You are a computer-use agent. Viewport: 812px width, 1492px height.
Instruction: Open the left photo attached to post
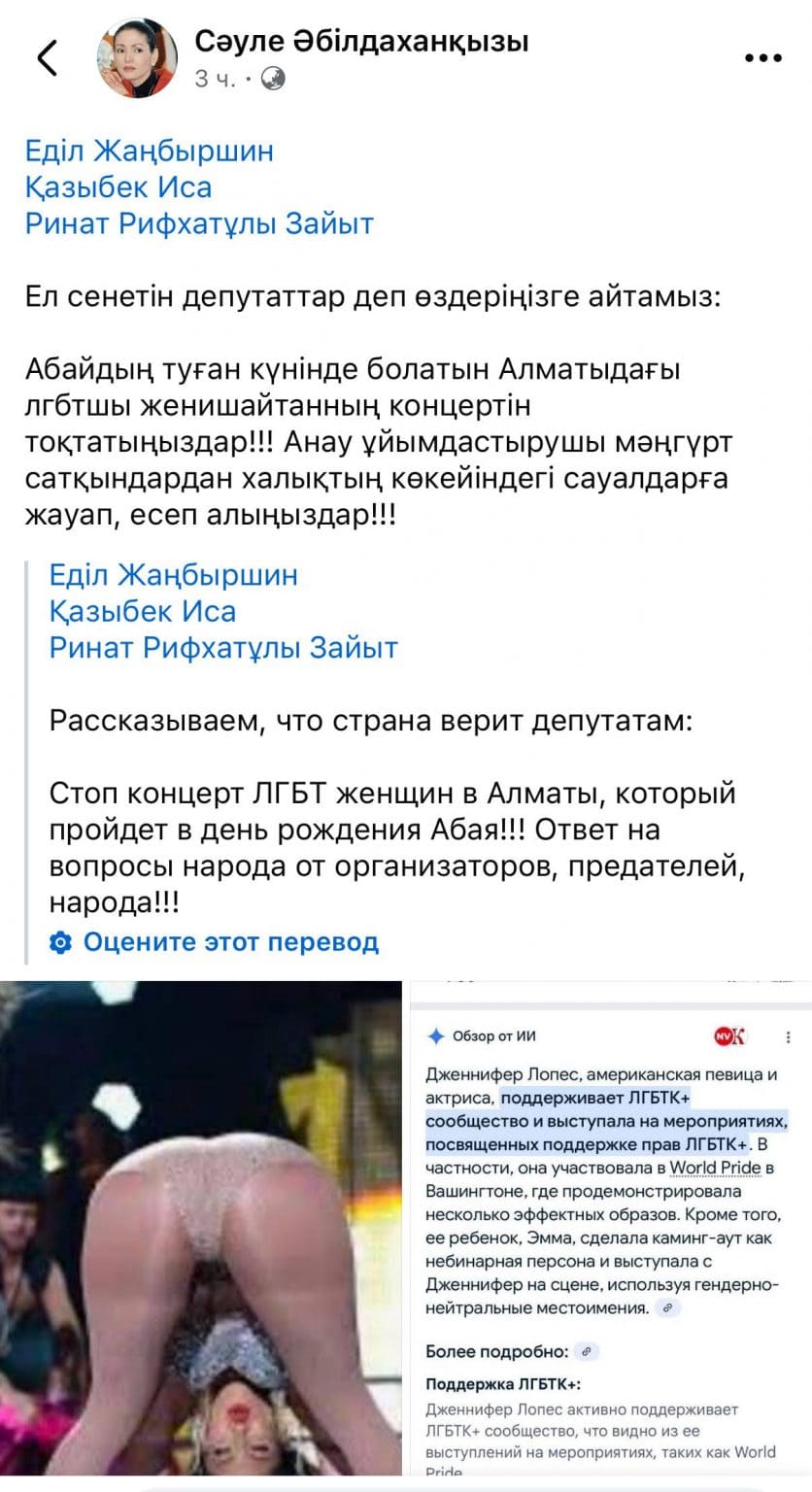pyautogui.click(x=200, y=1234)
